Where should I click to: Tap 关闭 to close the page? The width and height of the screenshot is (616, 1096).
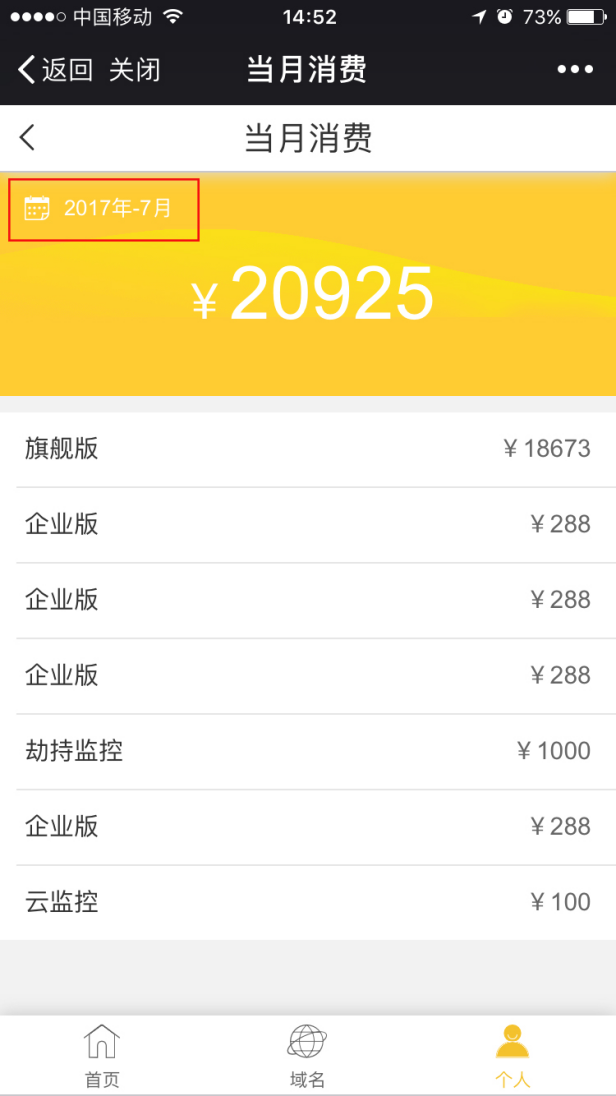tap(134, 70)
